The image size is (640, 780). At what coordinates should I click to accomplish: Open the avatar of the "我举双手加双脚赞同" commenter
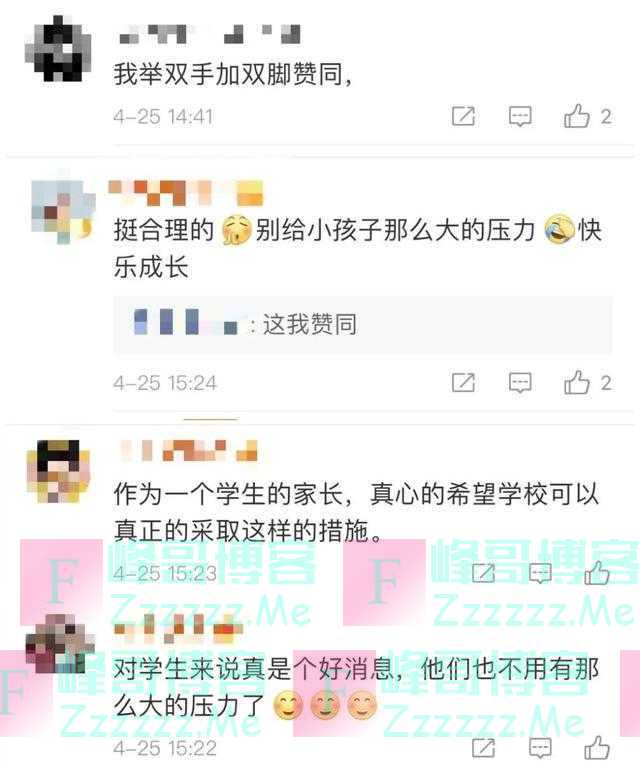click(x=62, y=48)
